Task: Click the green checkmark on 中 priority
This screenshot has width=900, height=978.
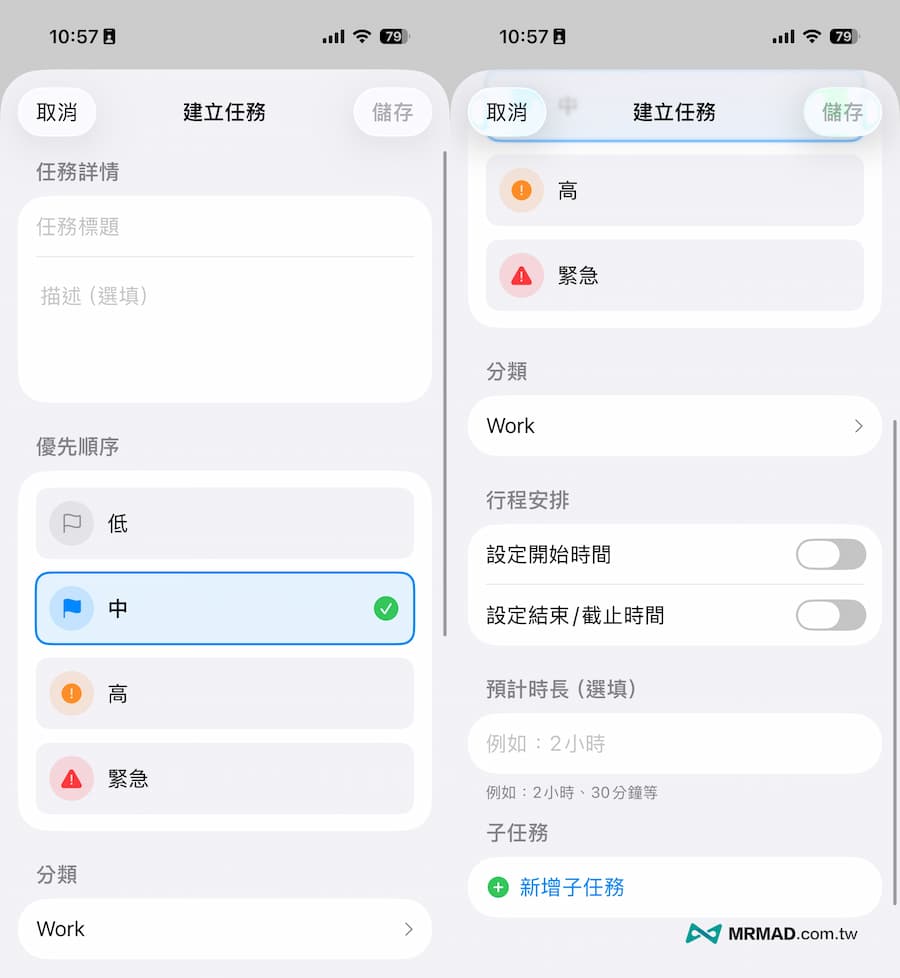Action: pyautogui.click(x=386, y=608)
